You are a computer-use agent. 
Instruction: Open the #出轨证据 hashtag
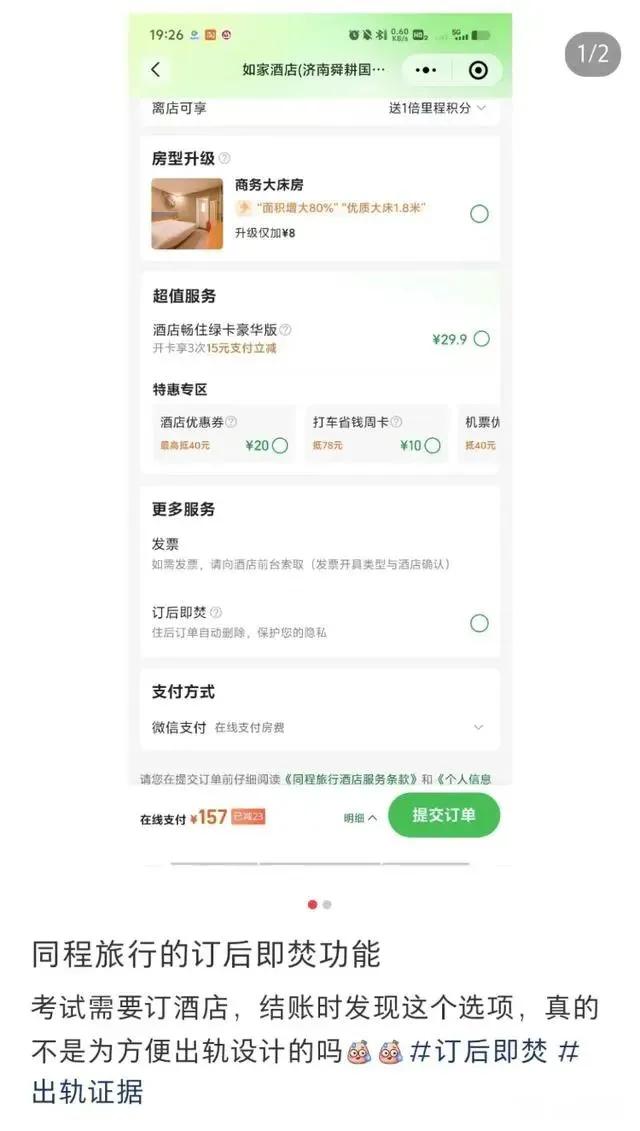87,1091
